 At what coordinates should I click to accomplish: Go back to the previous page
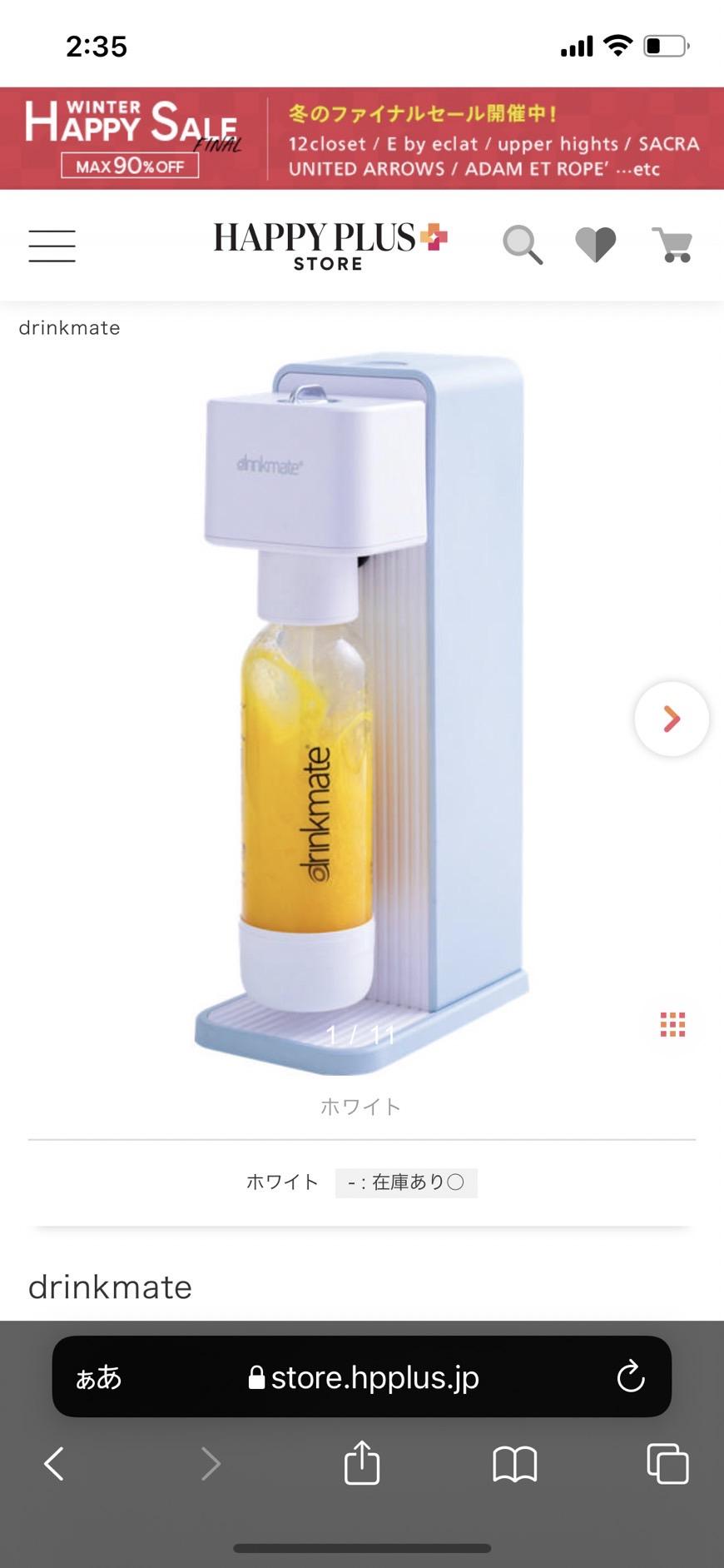coord(54,1463)
